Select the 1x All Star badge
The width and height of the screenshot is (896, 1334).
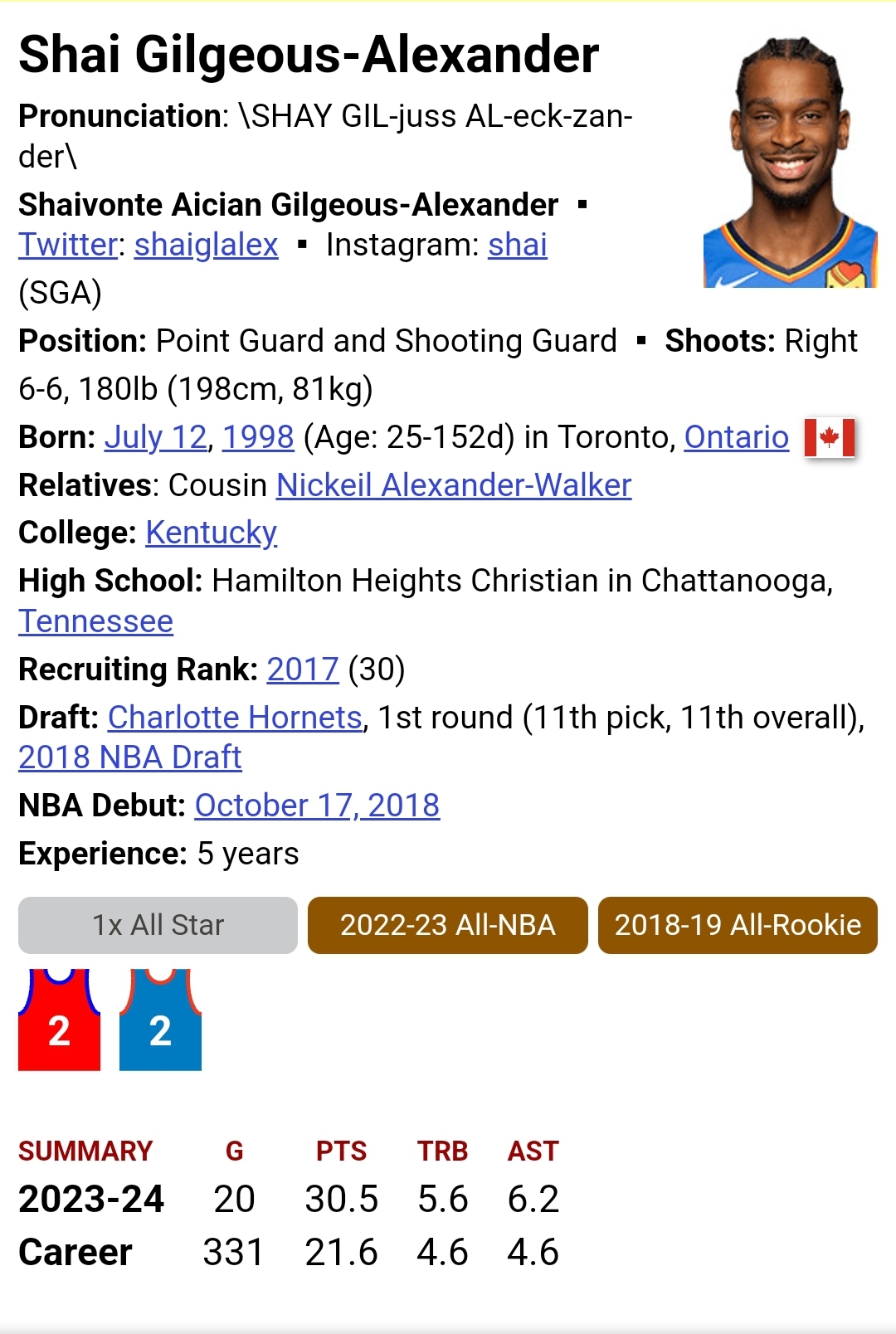click(x=158, y=925)
